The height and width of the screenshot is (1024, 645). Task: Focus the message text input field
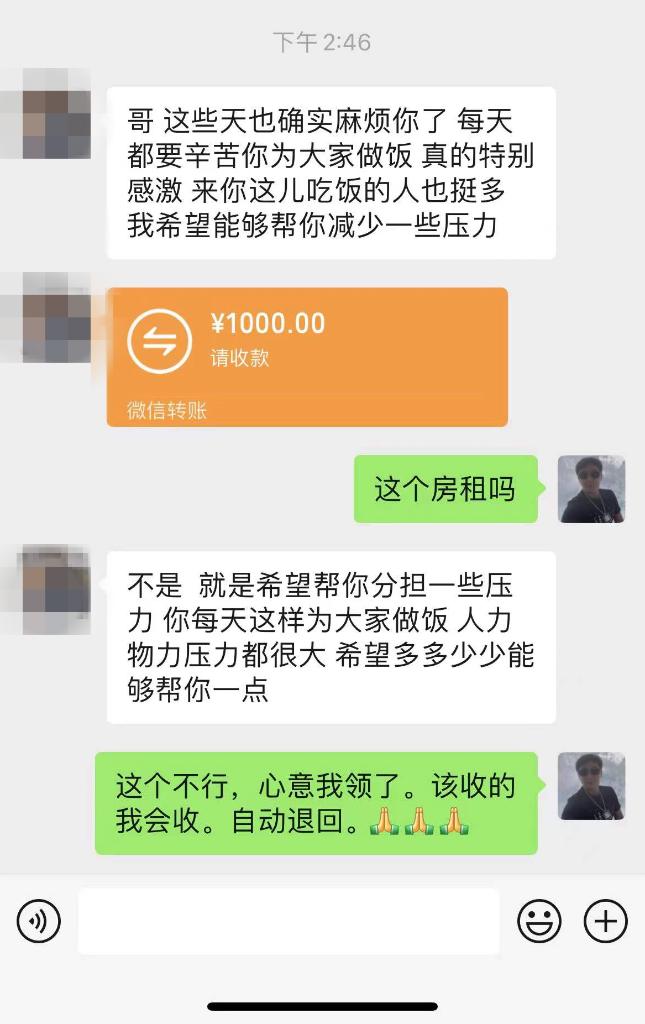288,921
